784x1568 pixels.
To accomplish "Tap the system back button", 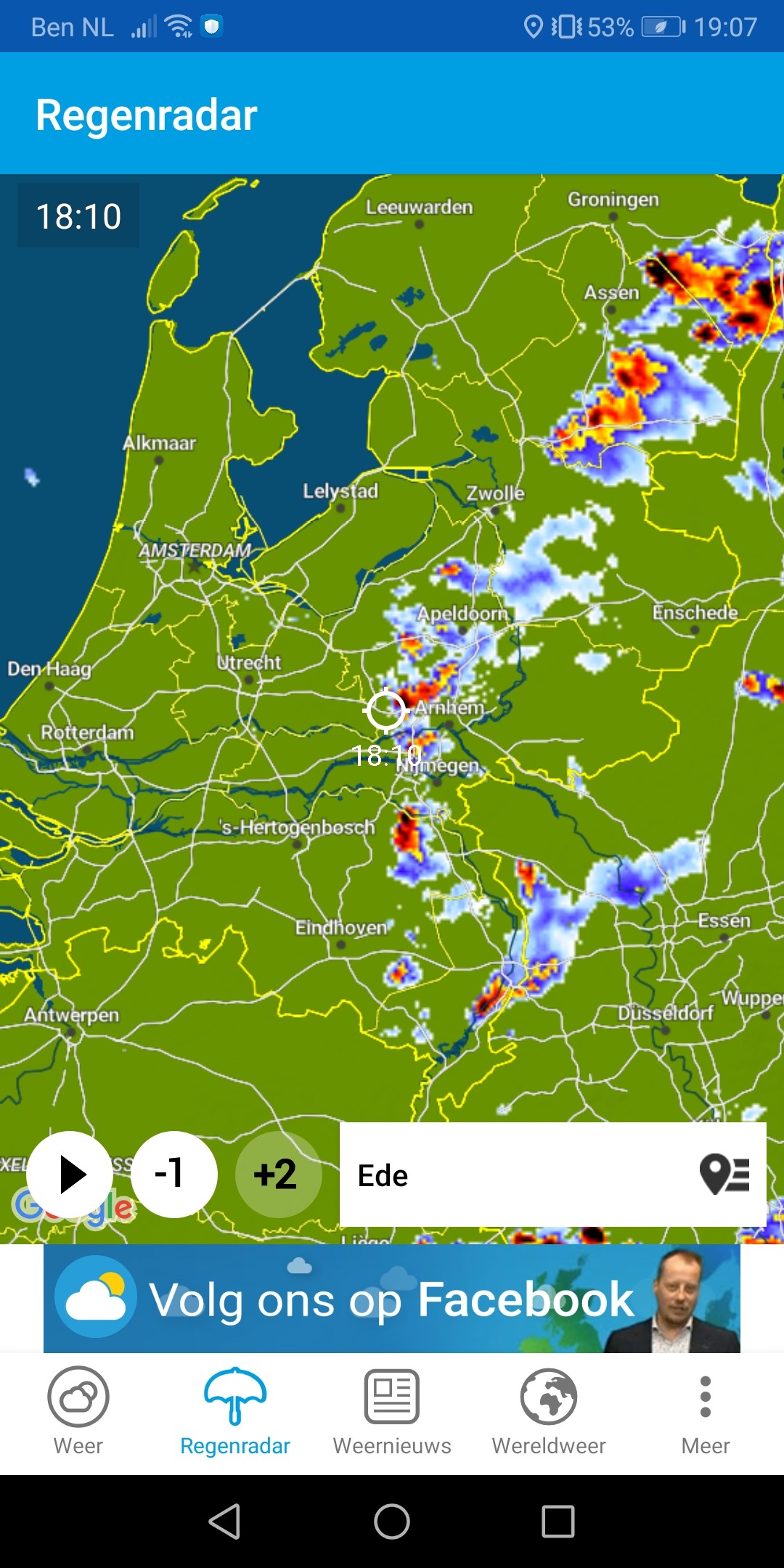I will (x=225, y=1522).
